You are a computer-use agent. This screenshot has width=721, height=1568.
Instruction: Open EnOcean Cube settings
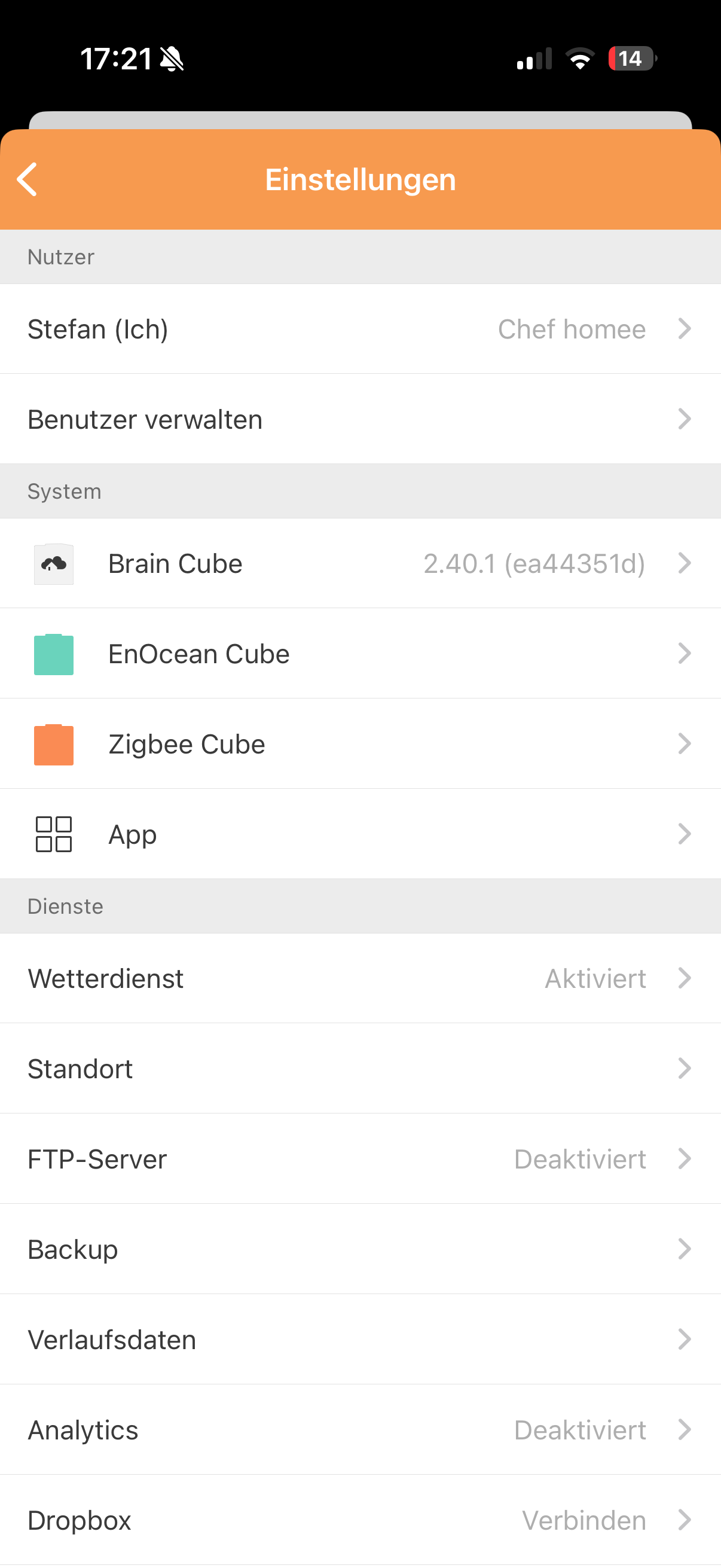point(360,654)
